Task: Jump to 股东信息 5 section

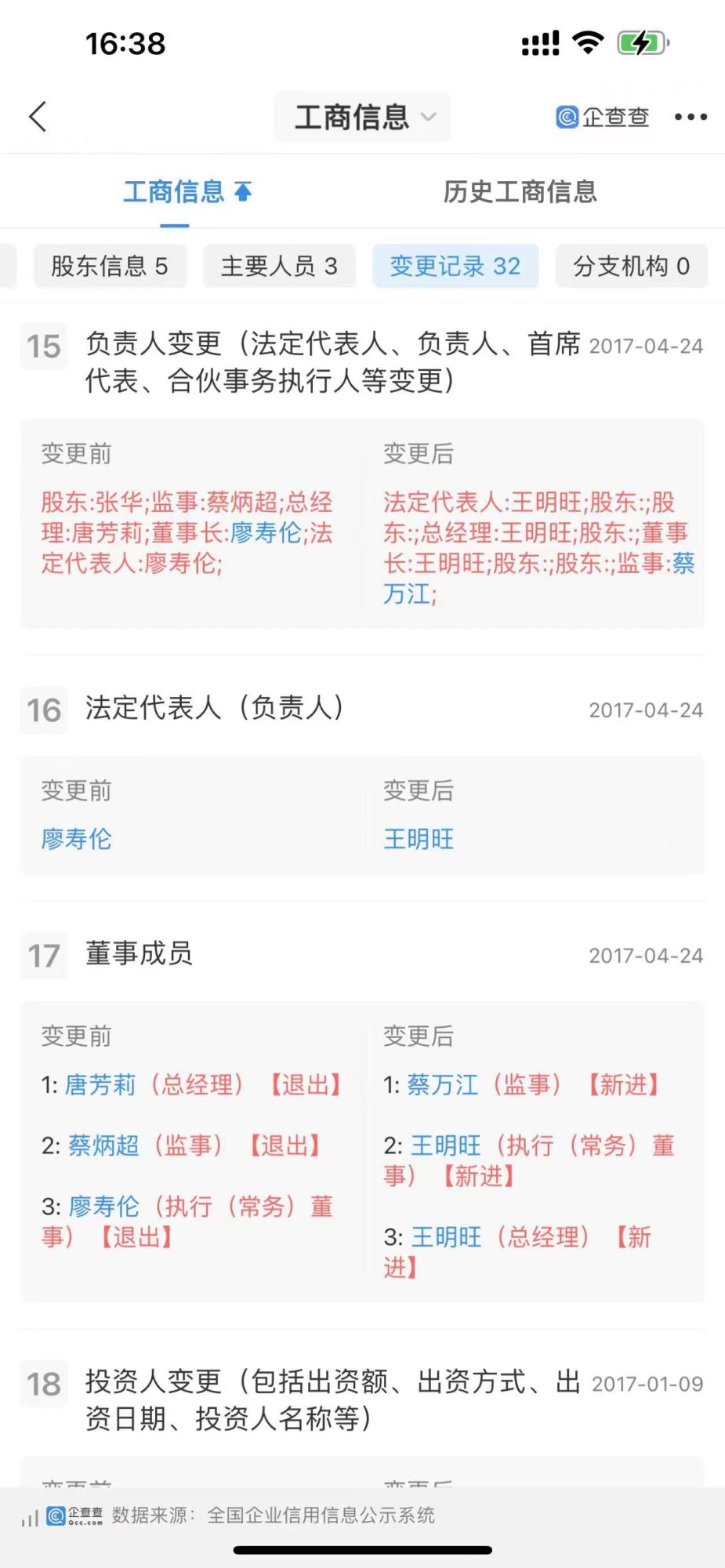Action: 110,267
